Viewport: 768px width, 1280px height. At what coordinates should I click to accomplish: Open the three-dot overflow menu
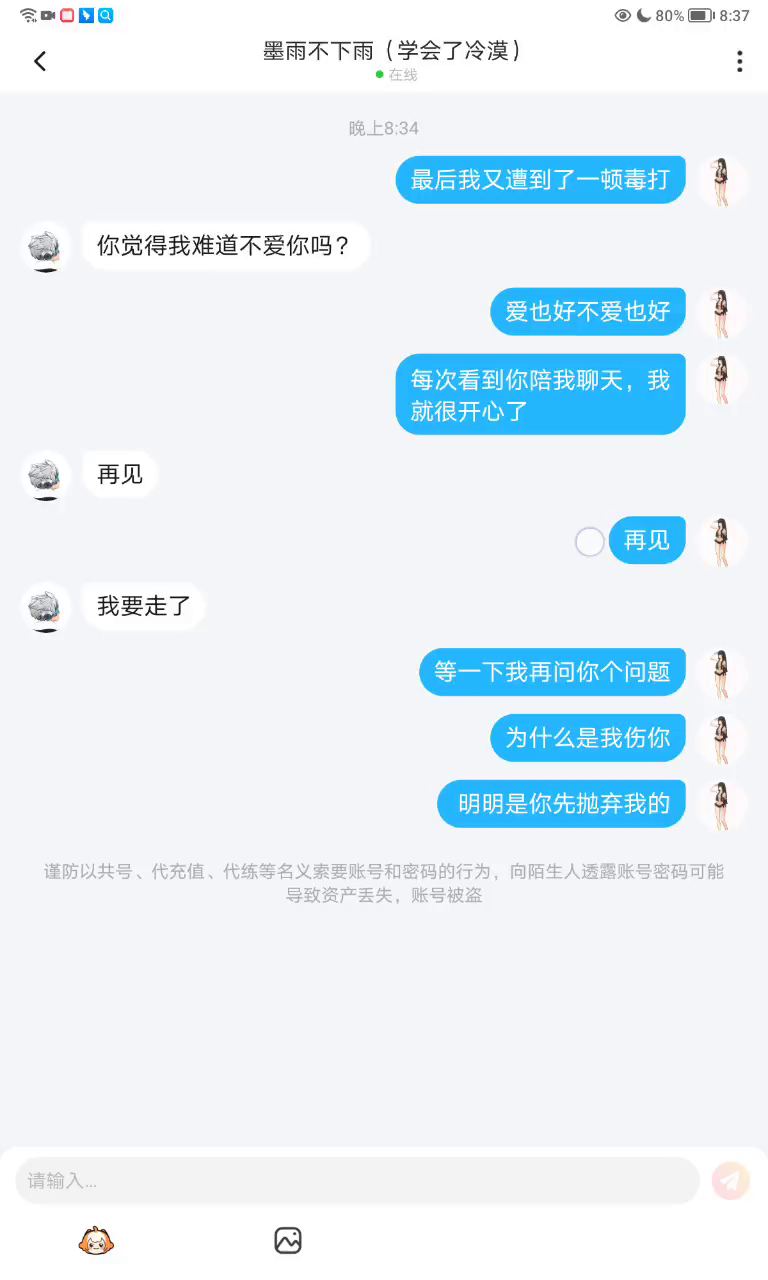coord(739,61)
